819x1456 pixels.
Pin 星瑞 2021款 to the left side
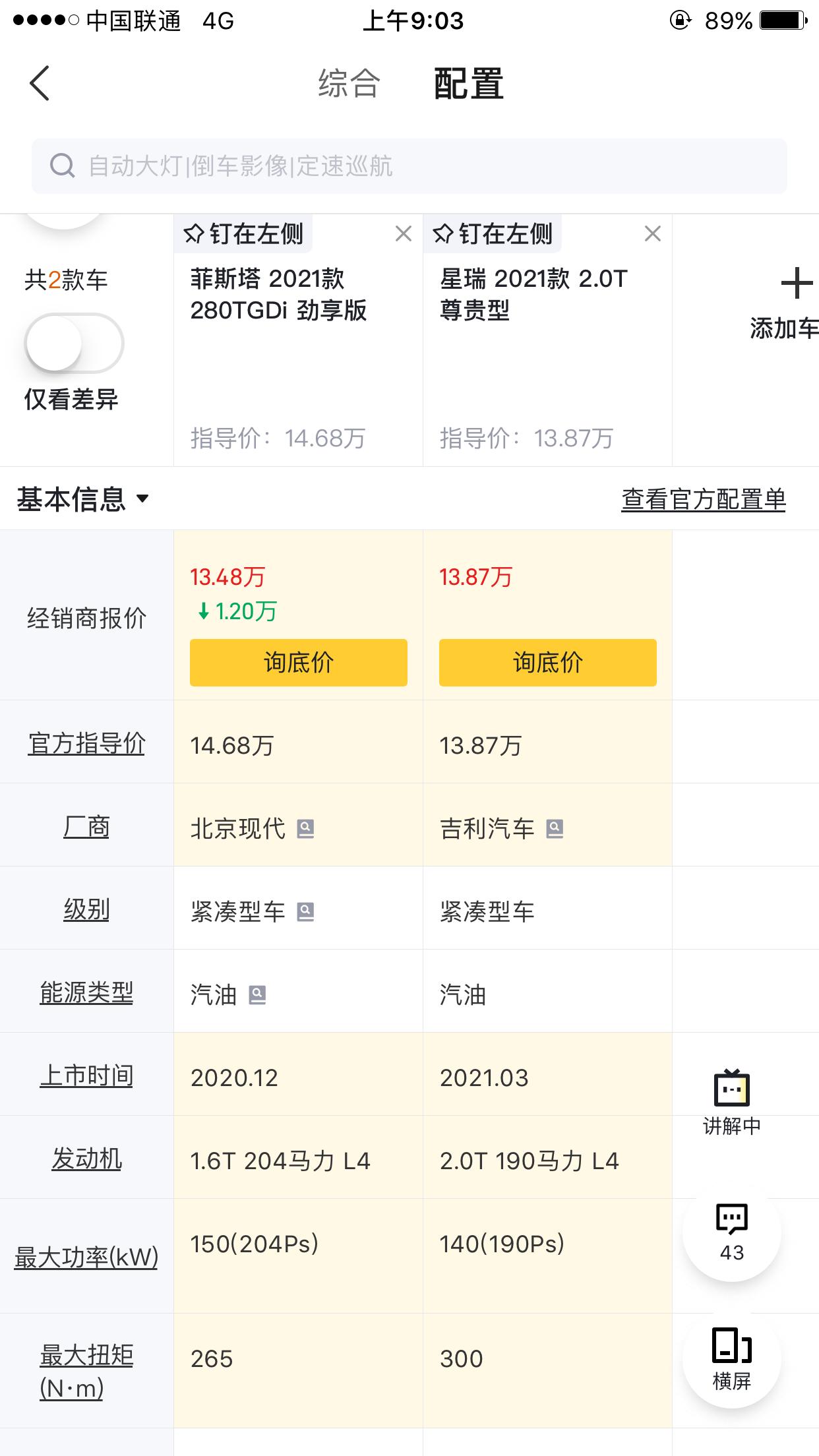pos(493,234)
